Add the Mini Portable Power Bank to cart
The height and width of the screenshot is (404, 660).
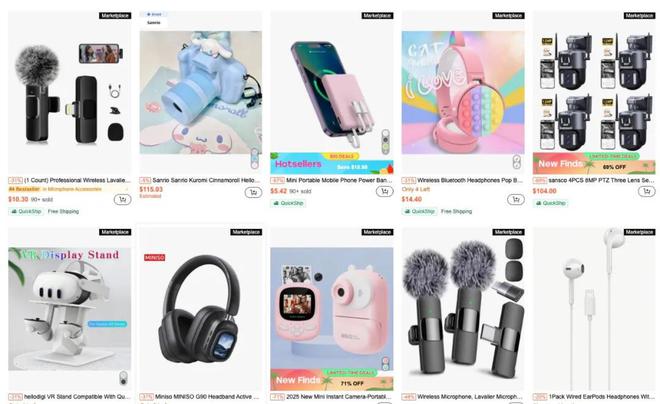click(x=384, y=191)
